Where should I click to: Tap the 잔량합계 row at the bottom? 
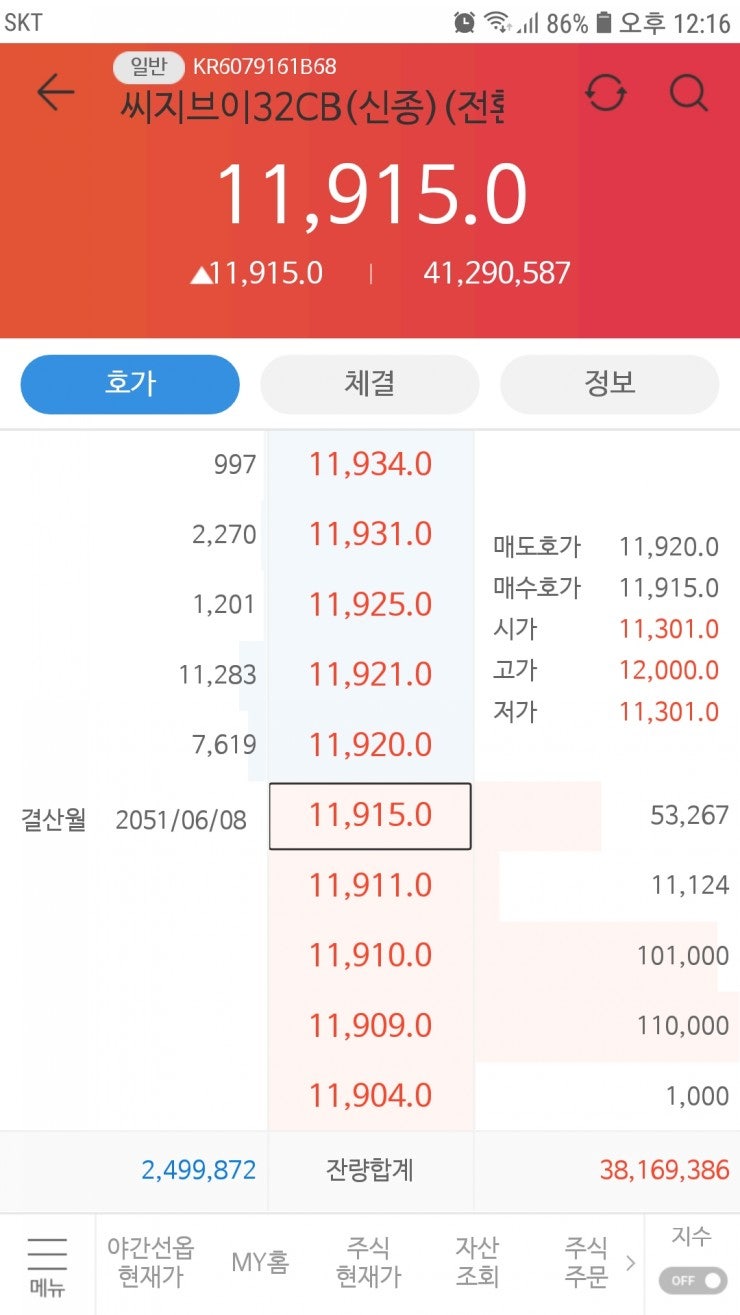(x=369, y=1170)
